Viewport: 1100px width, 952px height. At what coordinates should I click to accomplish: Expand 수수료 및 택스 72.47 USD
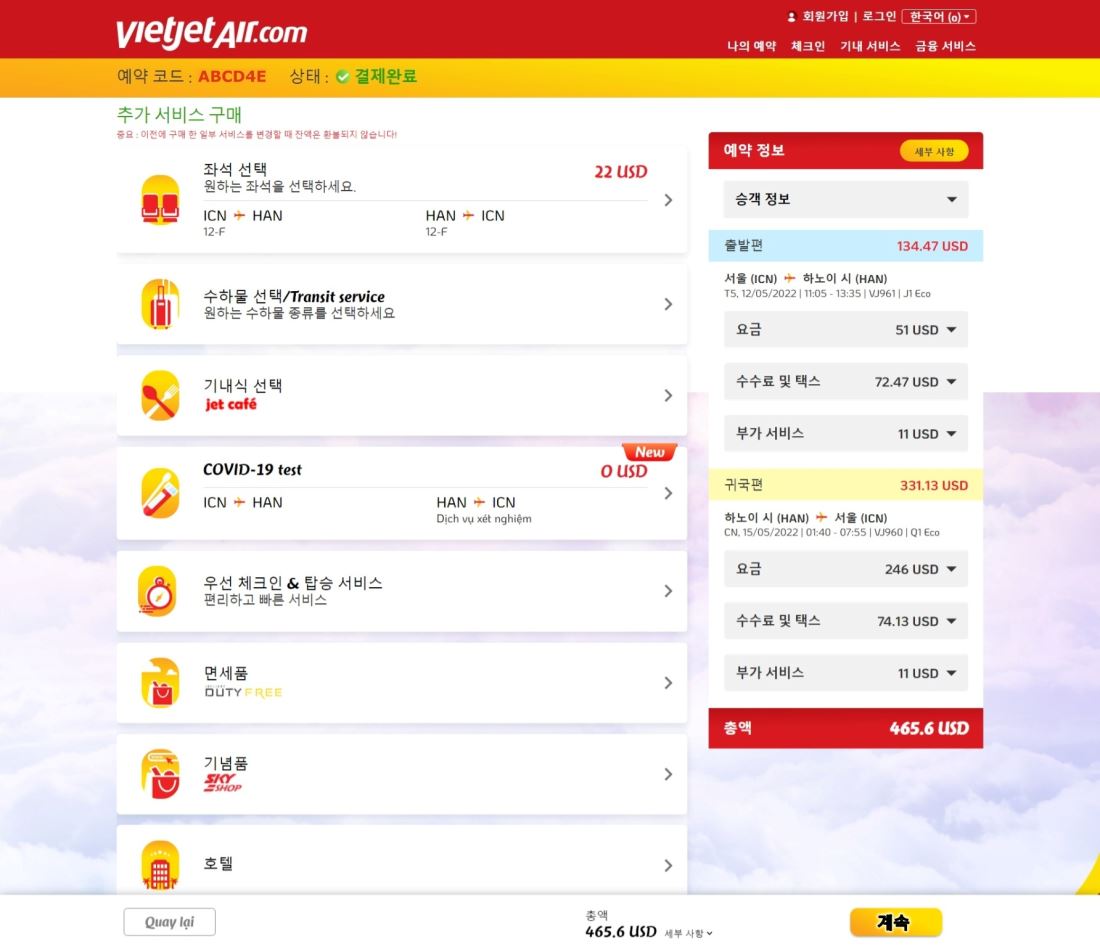(845, 381)
